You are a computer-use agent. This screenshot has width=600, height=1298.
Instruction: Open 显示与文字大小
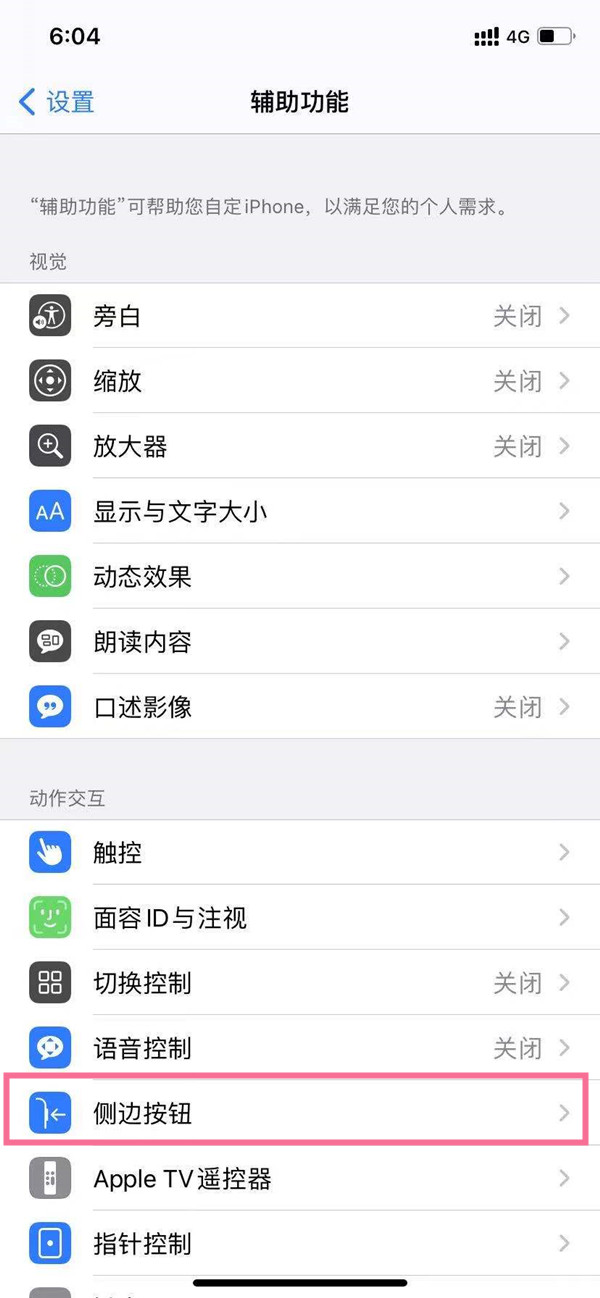[x=300, y=512]
